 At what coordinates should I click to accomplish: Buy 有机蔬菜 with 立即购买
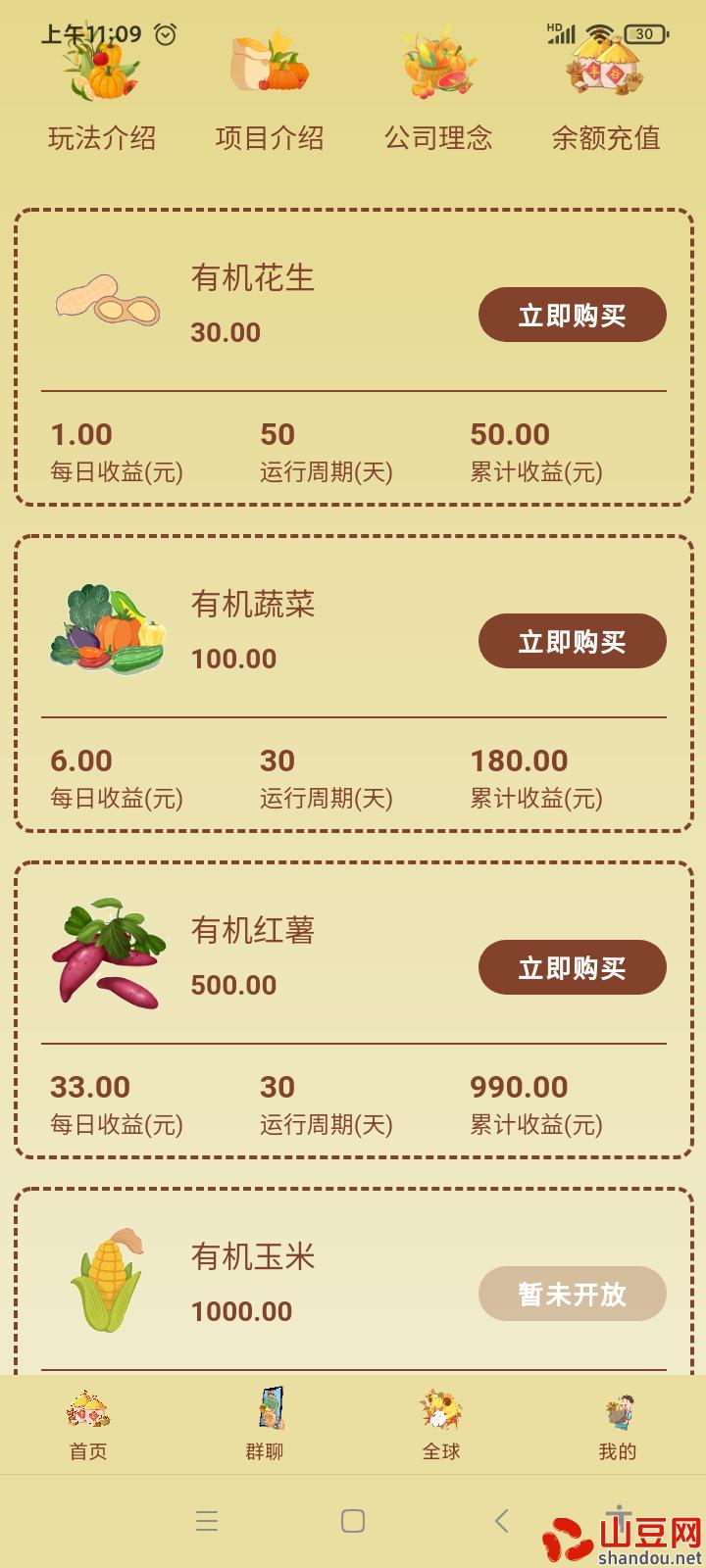572,641
